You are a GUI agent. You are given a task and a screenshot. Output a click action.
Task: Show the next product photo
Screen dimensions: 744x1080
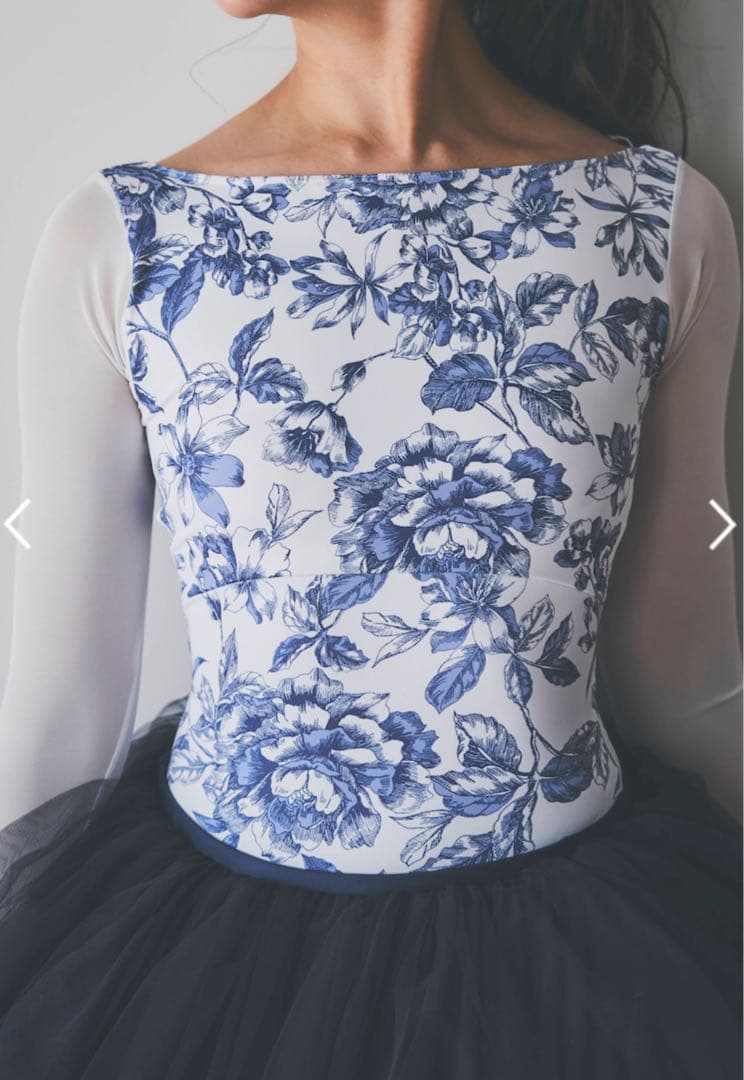pos(723,524)
